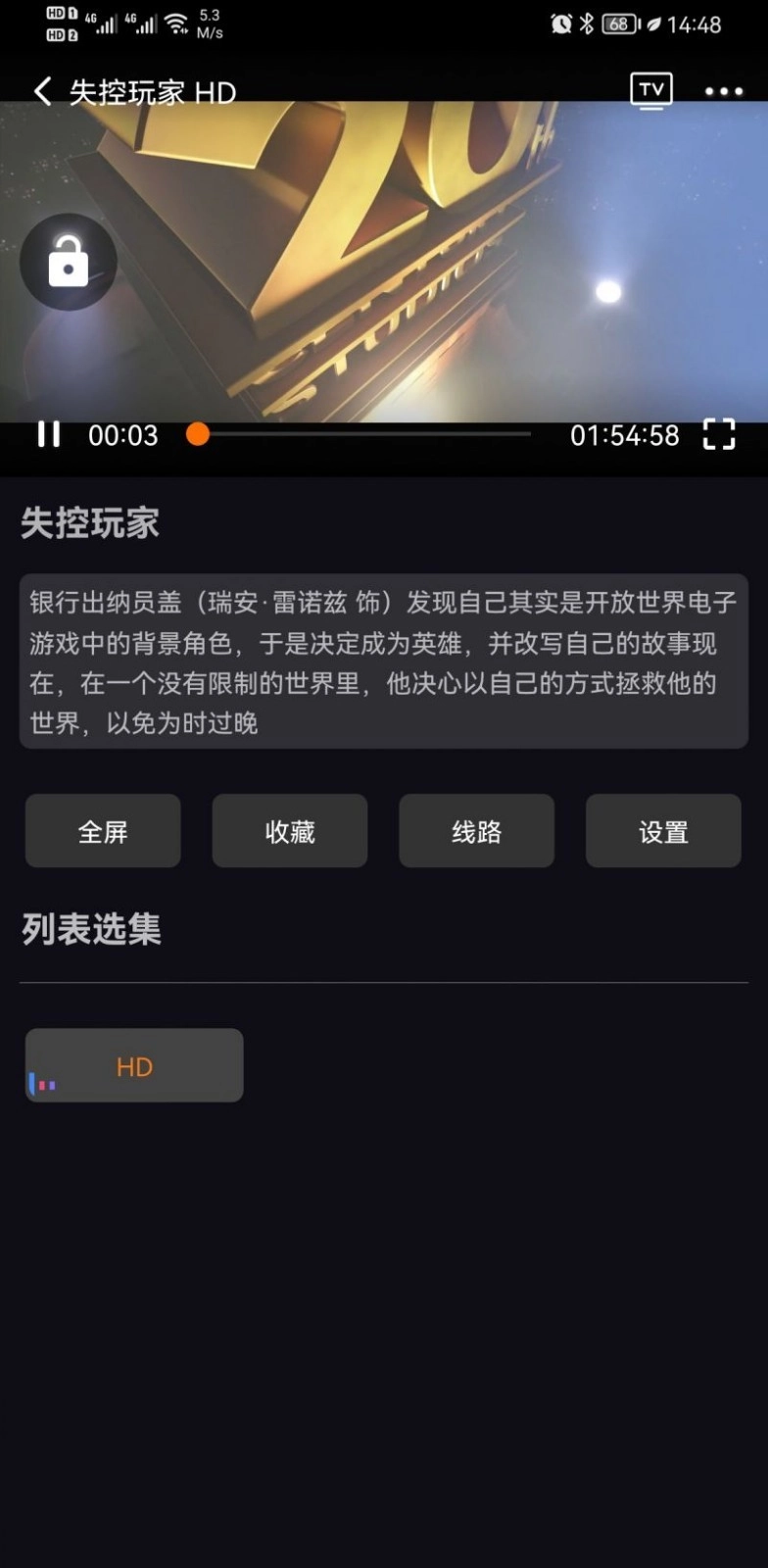Click the movie synopsis text box
Image resolution: width=768 pixels, height=1568 pixels.
(383, 660)
